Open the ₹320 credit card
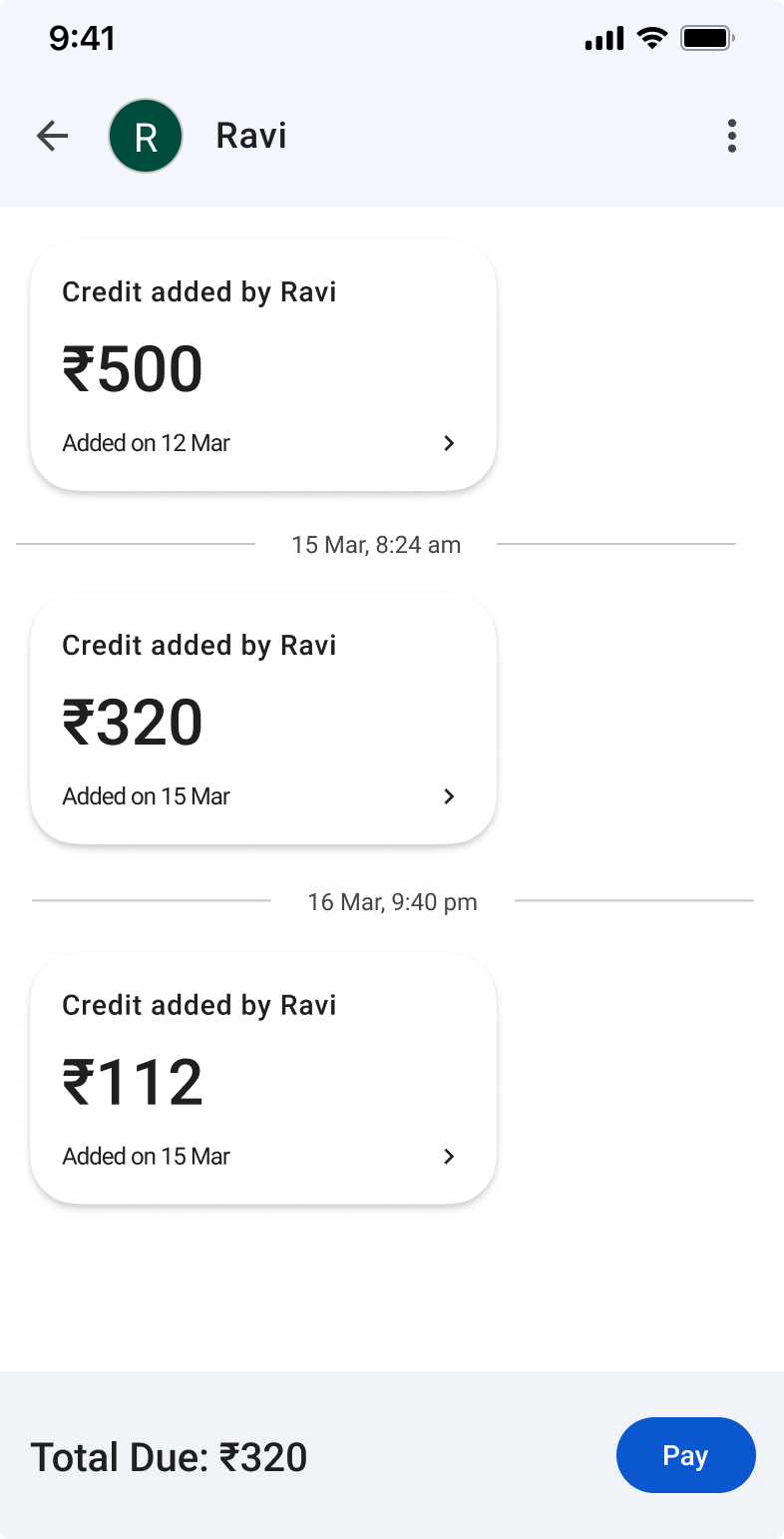 point(262,720)
